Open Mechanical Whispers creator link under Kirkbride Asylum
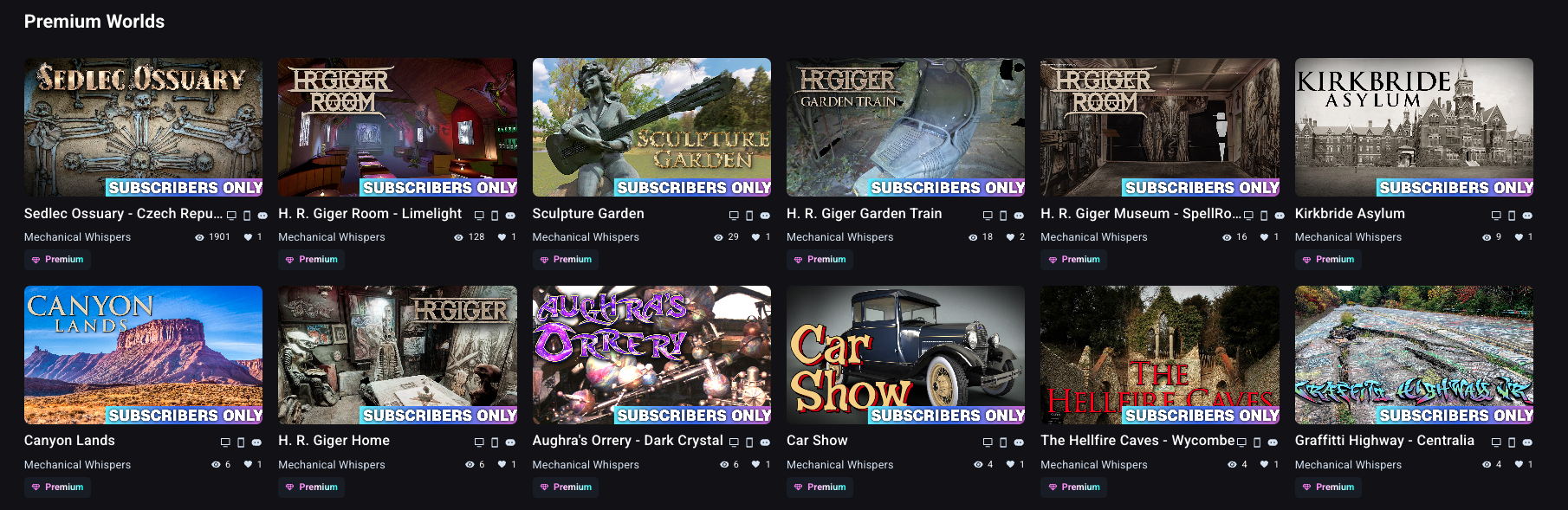1568x510 pixels. [1348, 237]
